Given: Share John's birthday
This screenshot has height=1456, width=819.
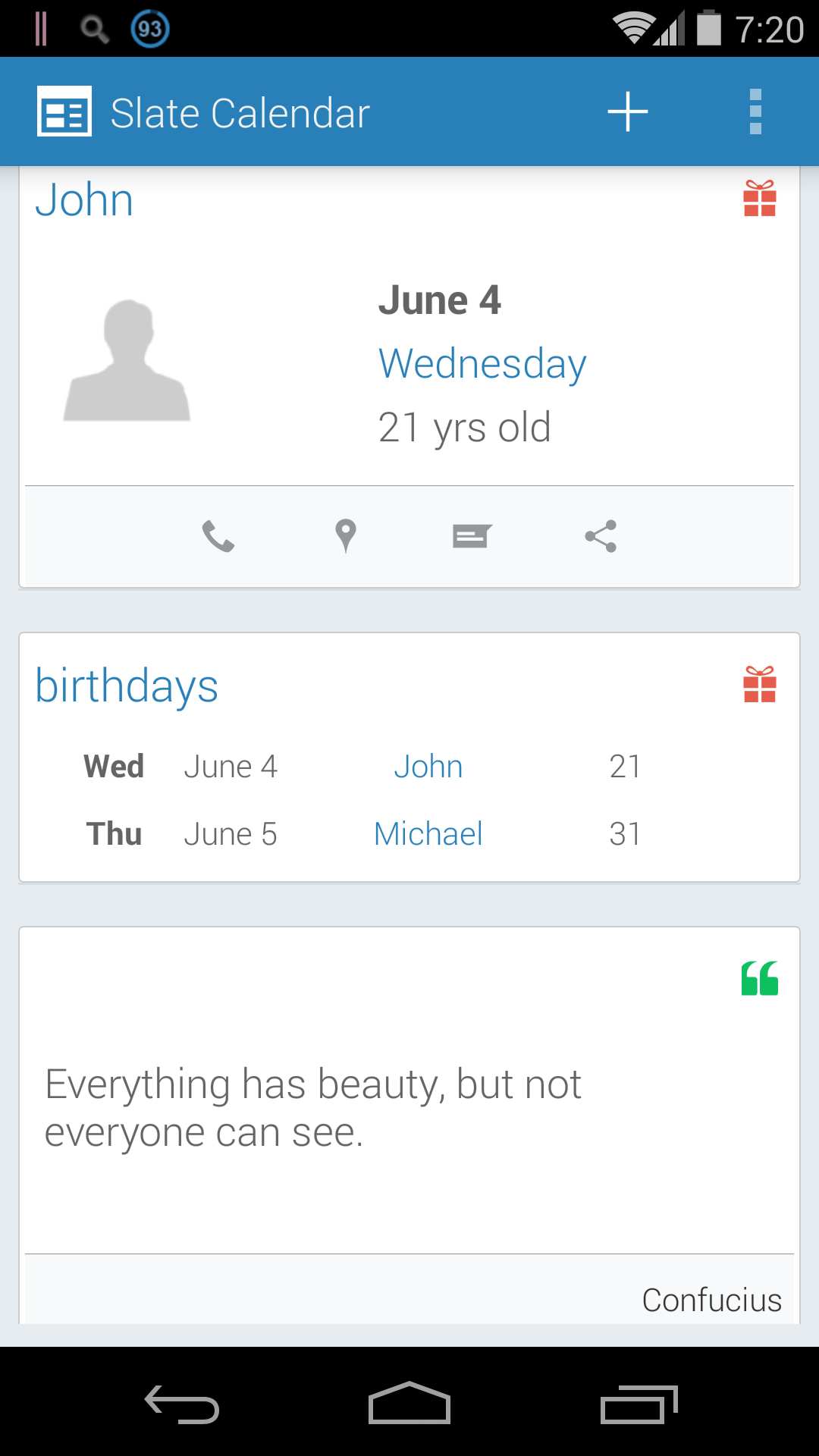Looking at the screenshot, I should (x=601, y=536).
